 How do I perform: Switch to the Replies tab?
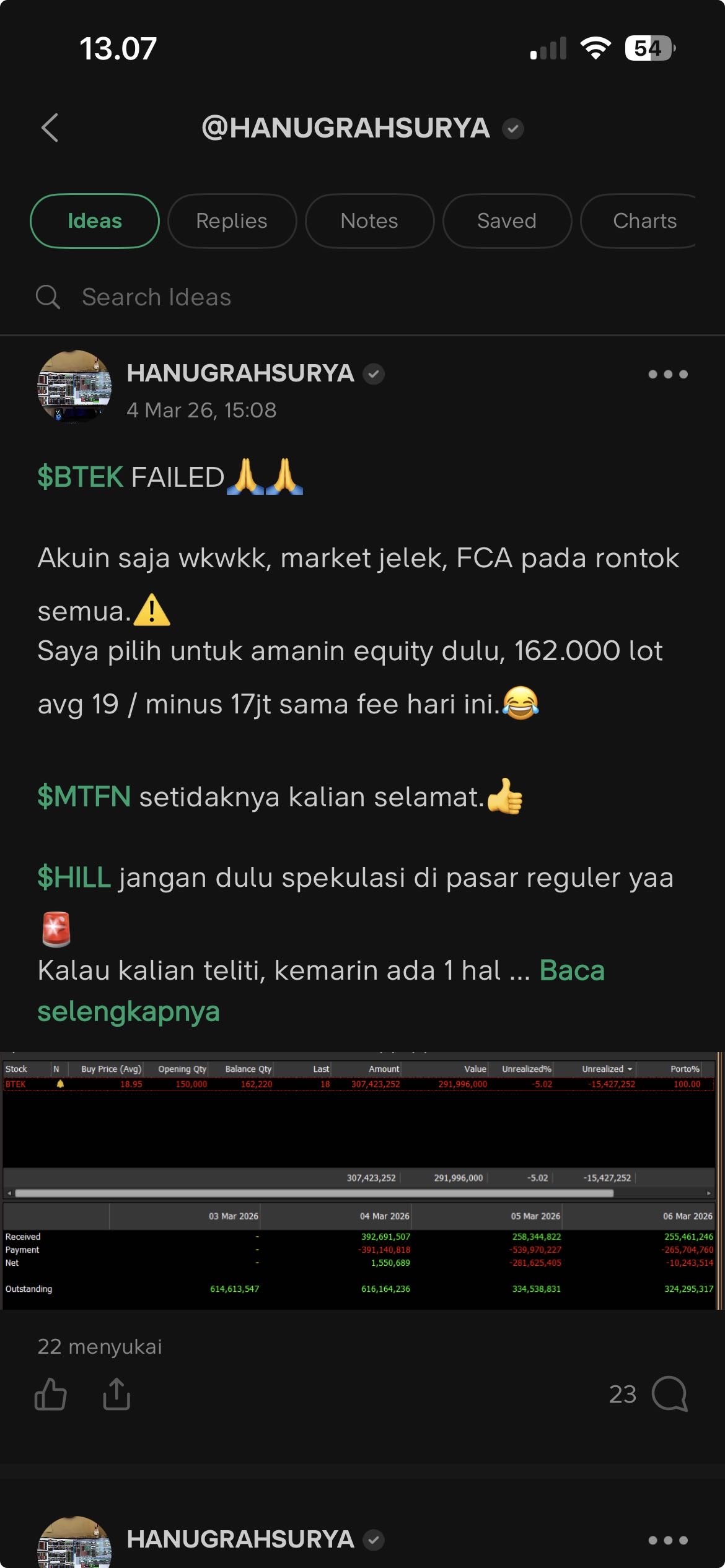click(x=232, y=221)
